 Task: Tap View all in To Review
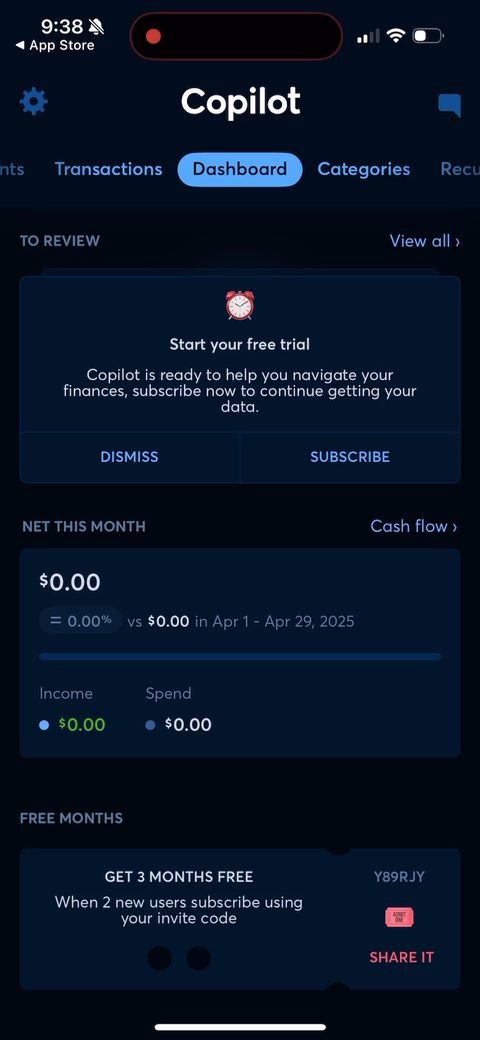(x=424, y=241)
